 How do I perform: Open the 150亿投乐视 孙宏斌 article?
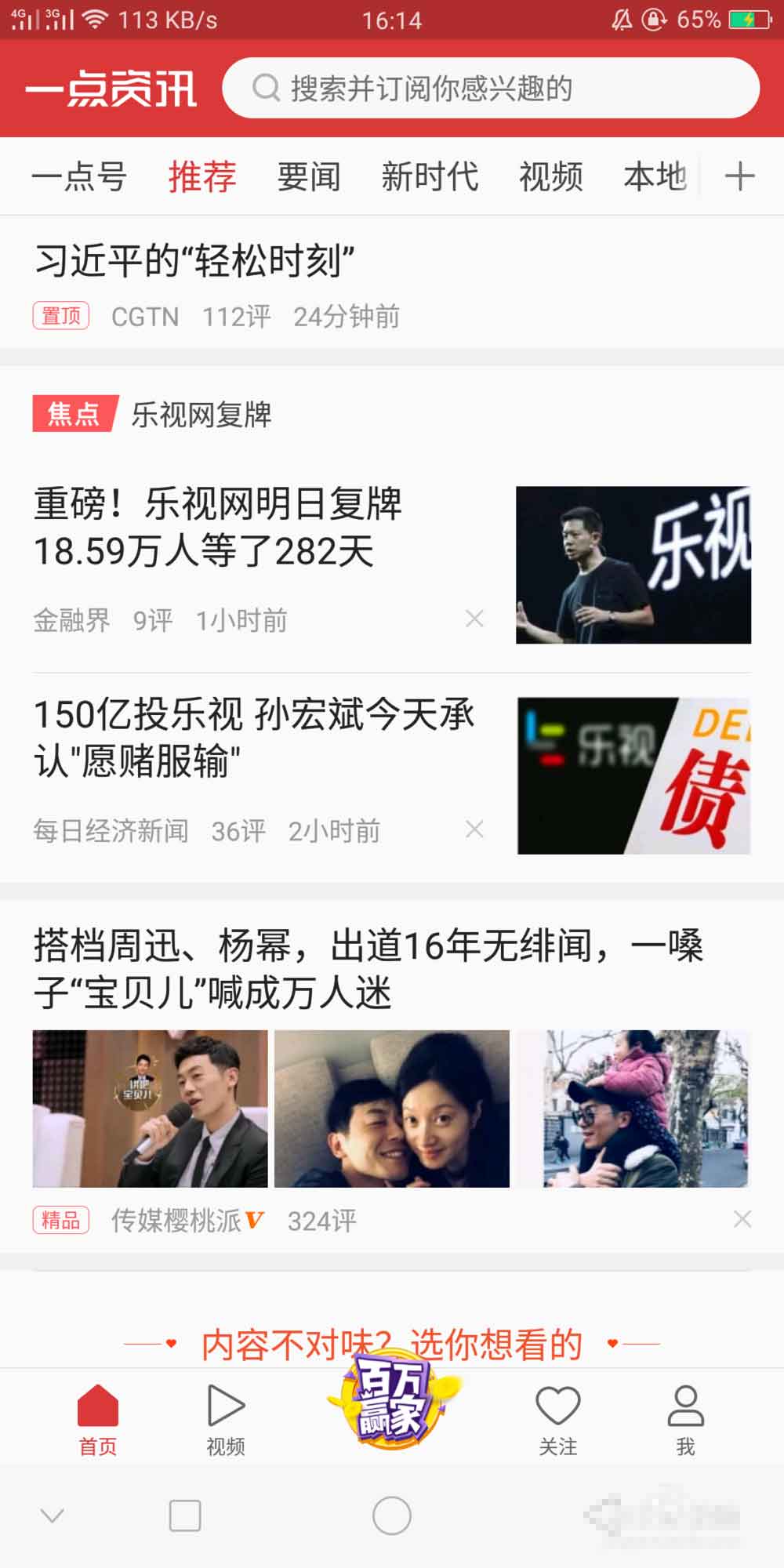coord(253,737)
